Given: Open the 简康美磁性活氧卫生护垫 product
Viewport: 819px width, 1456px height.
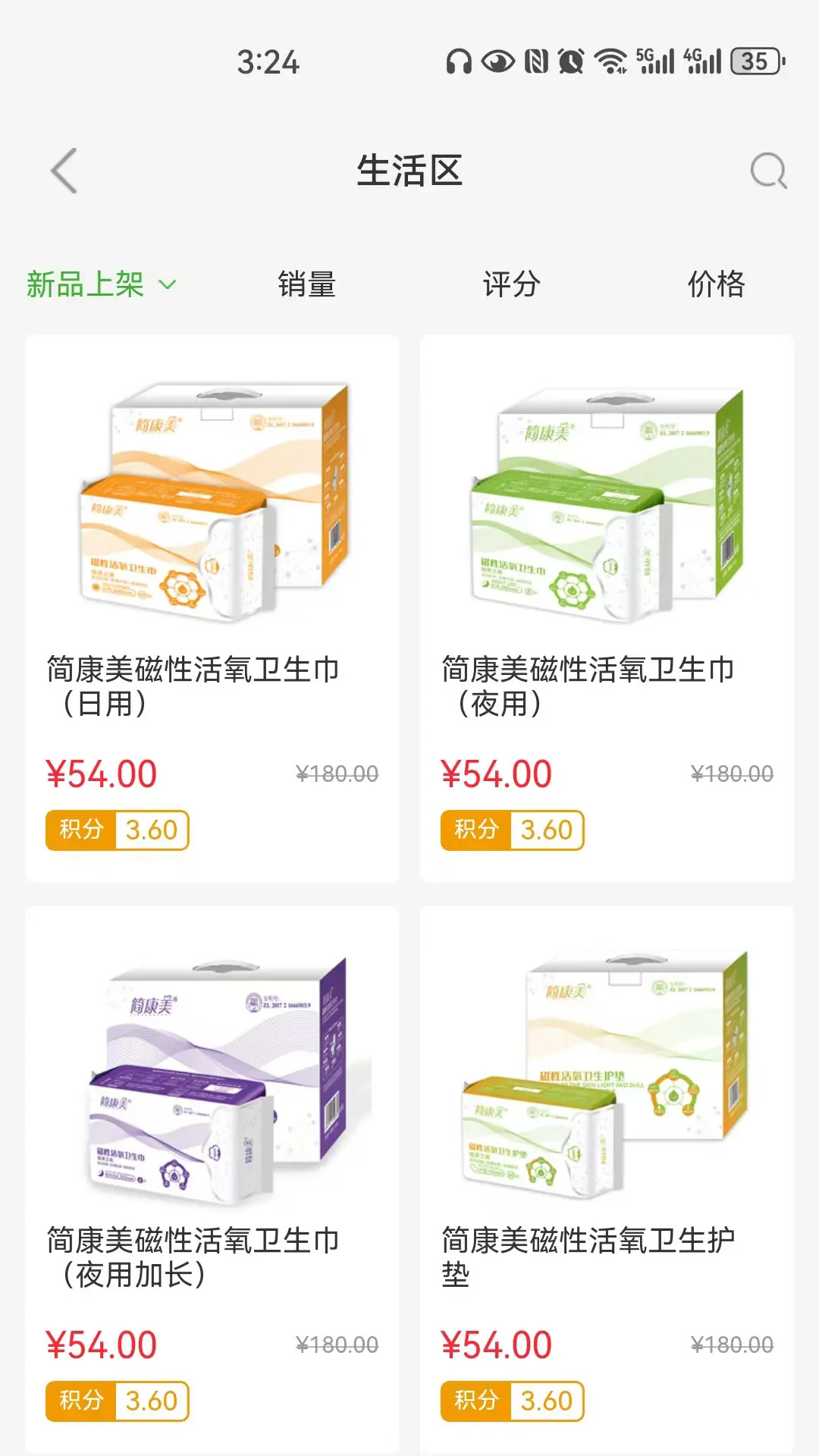Looking at the screenshot, I should (x=607, y=1100).
